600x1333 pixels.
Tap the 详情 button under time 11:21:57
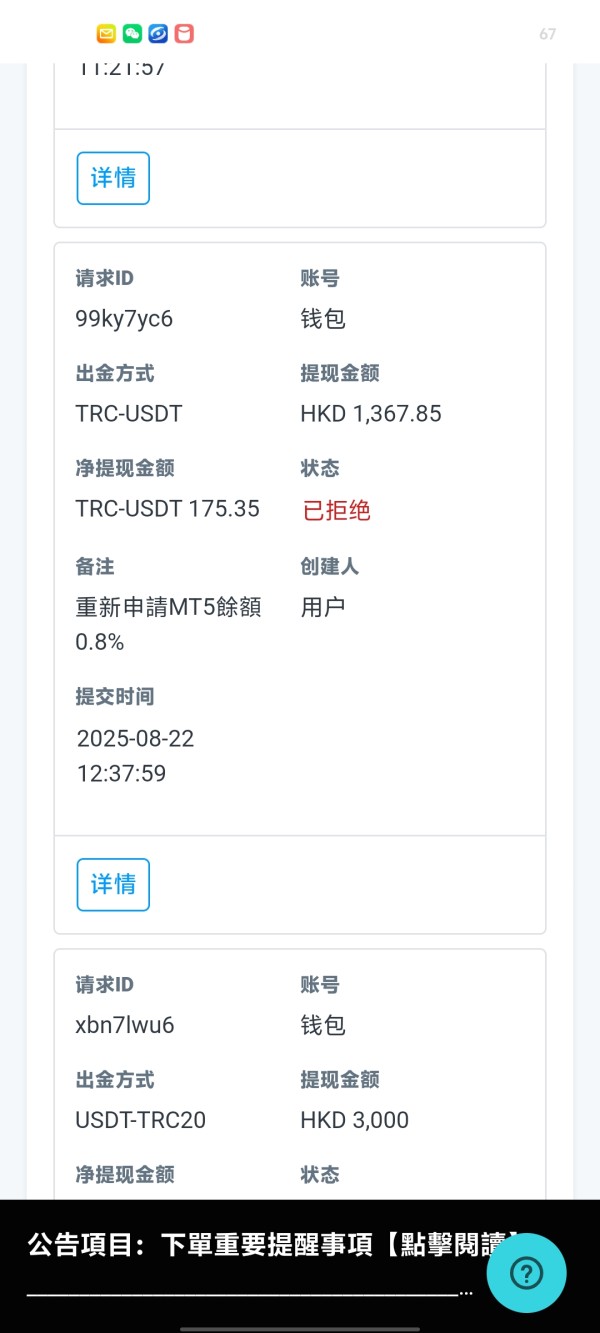[x=113, y=178]
